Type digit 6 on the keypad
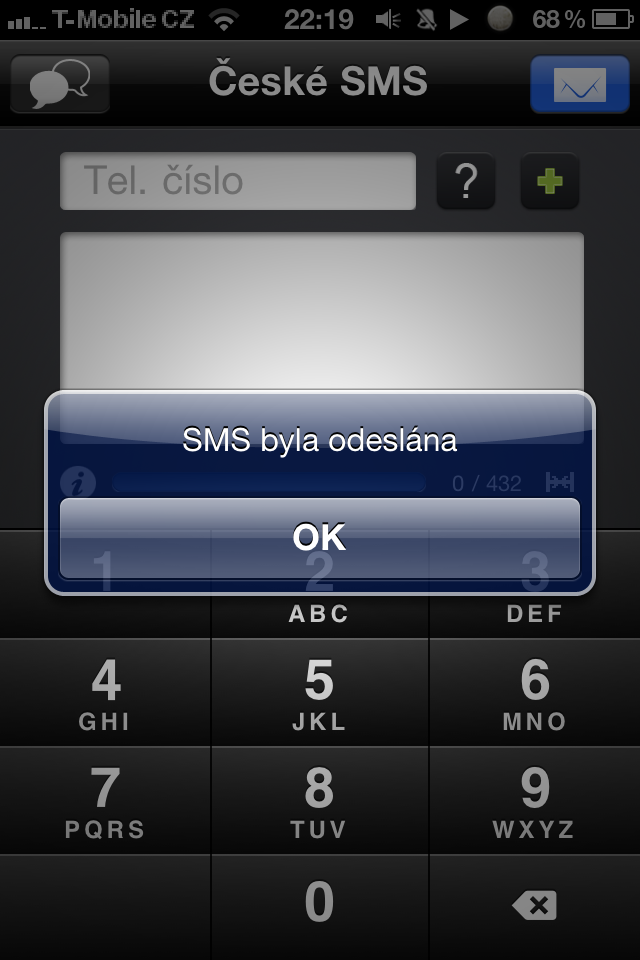The height and width of the screenshot is (960, 640). [x=534, y=692]
